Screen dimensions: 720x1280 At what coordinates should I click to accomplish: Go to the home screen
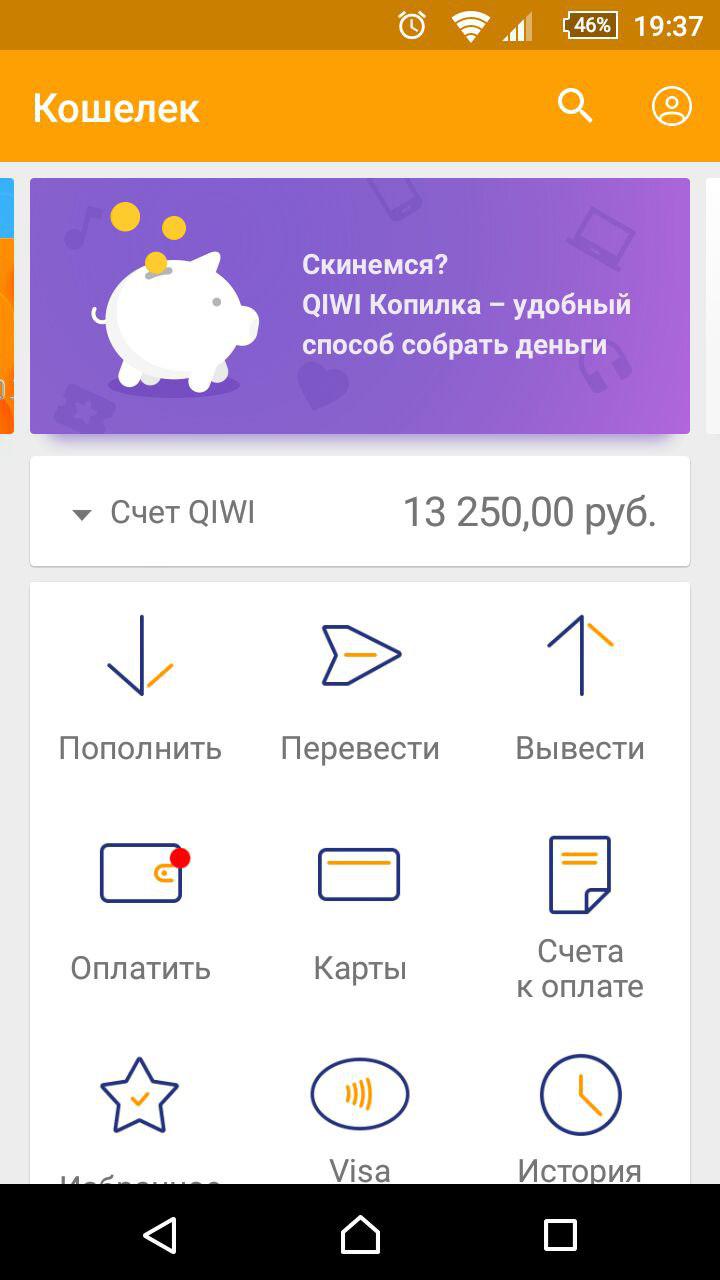click(360, 1235)
